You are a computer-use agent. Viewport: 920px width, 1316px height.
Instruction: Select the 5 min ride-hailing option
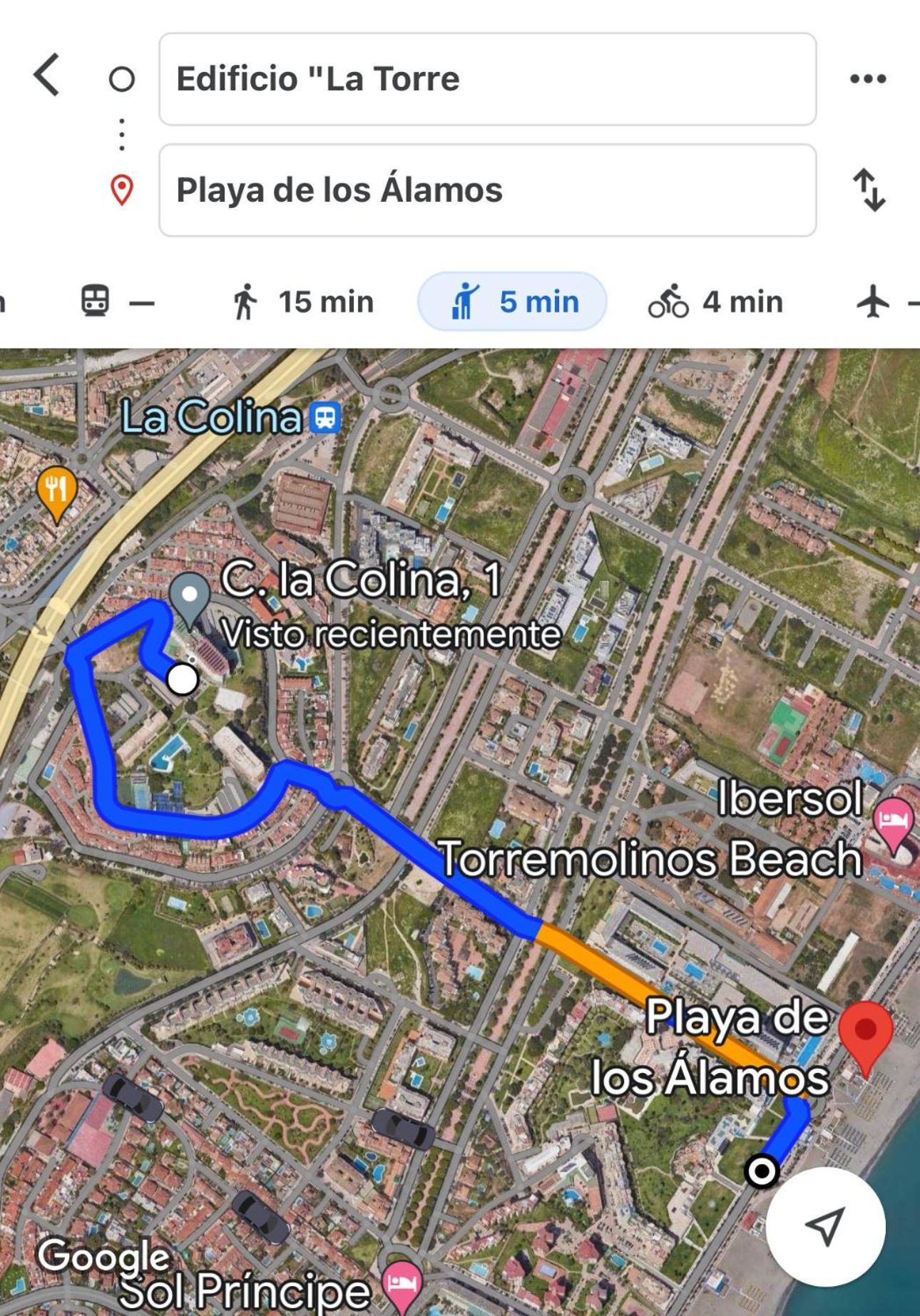pyautogui.click(x=512, y=302)
